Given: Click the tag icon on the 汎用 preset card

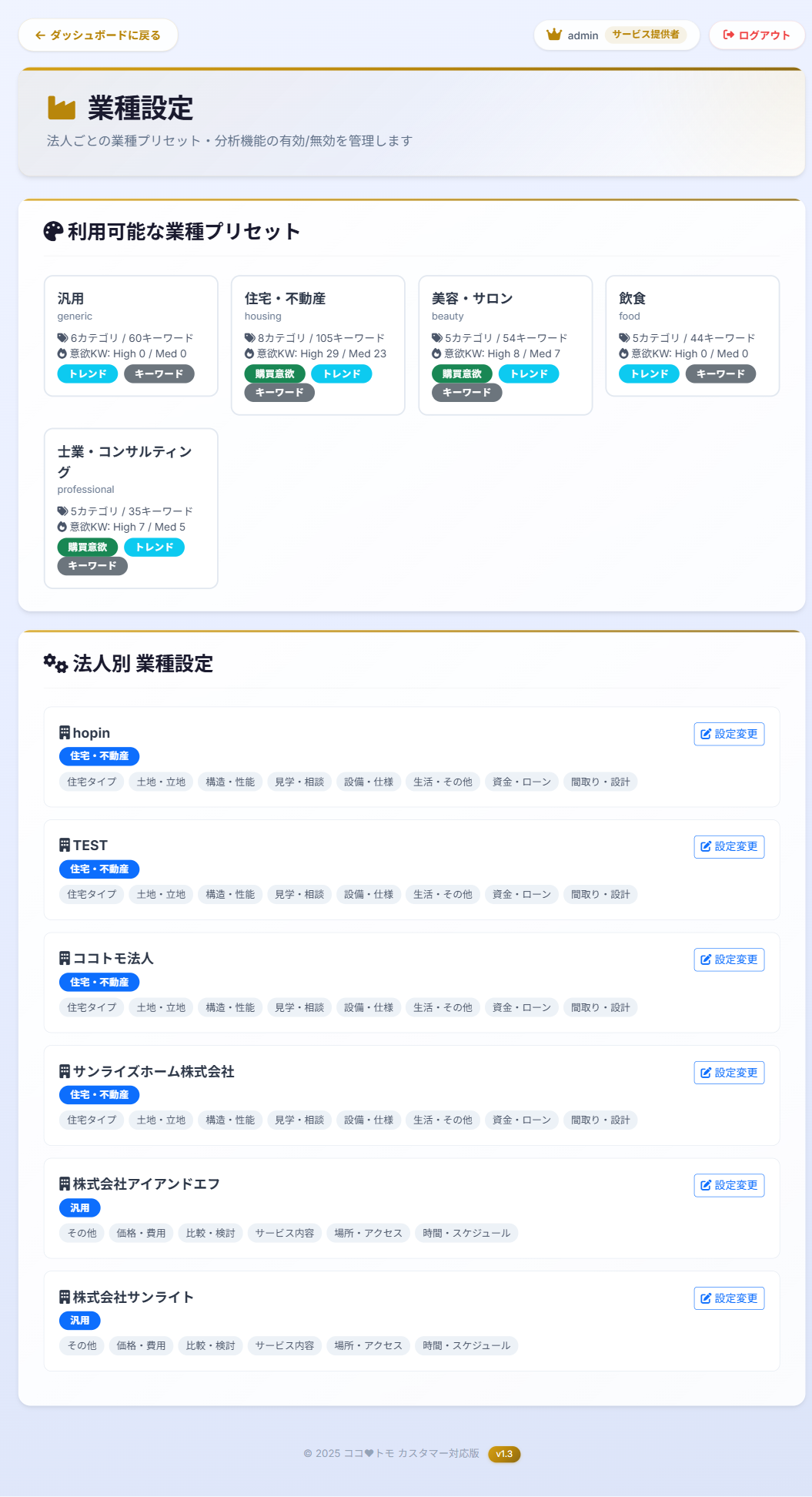Looking at the screenshot, I should [x=62, y=337].
